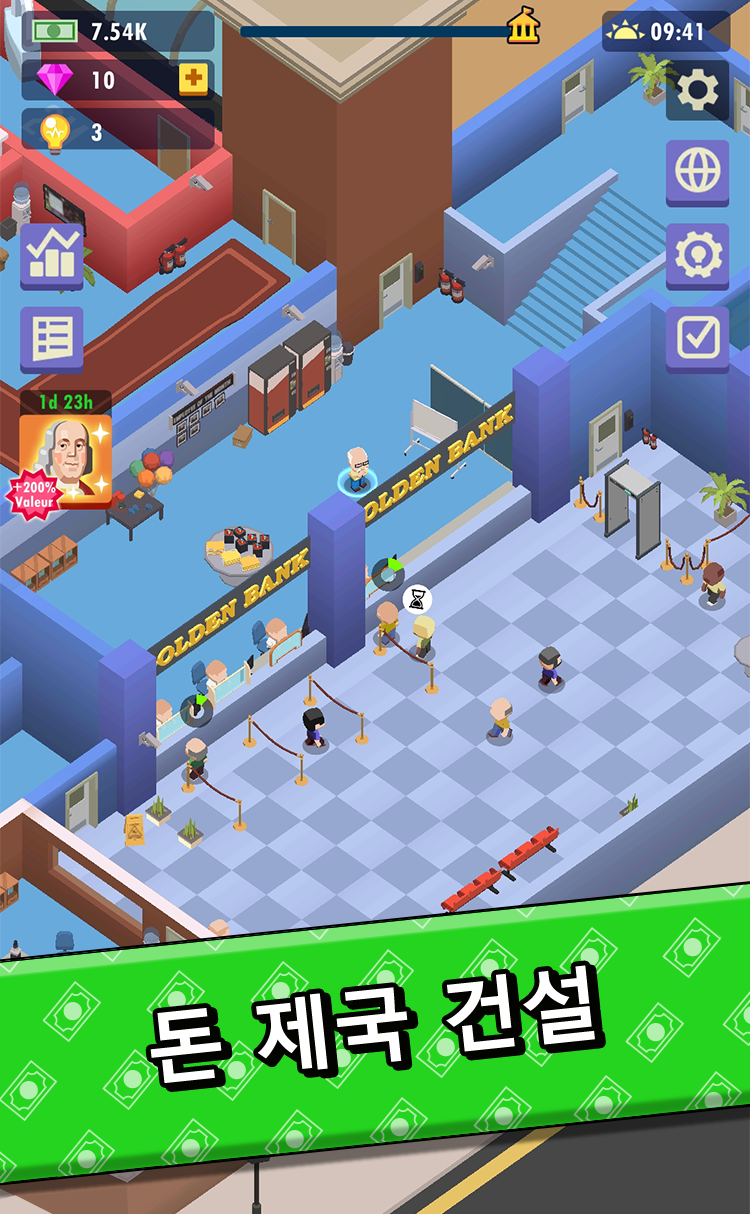Add more gems with the plus button
750x1214 pixels.
193,80
